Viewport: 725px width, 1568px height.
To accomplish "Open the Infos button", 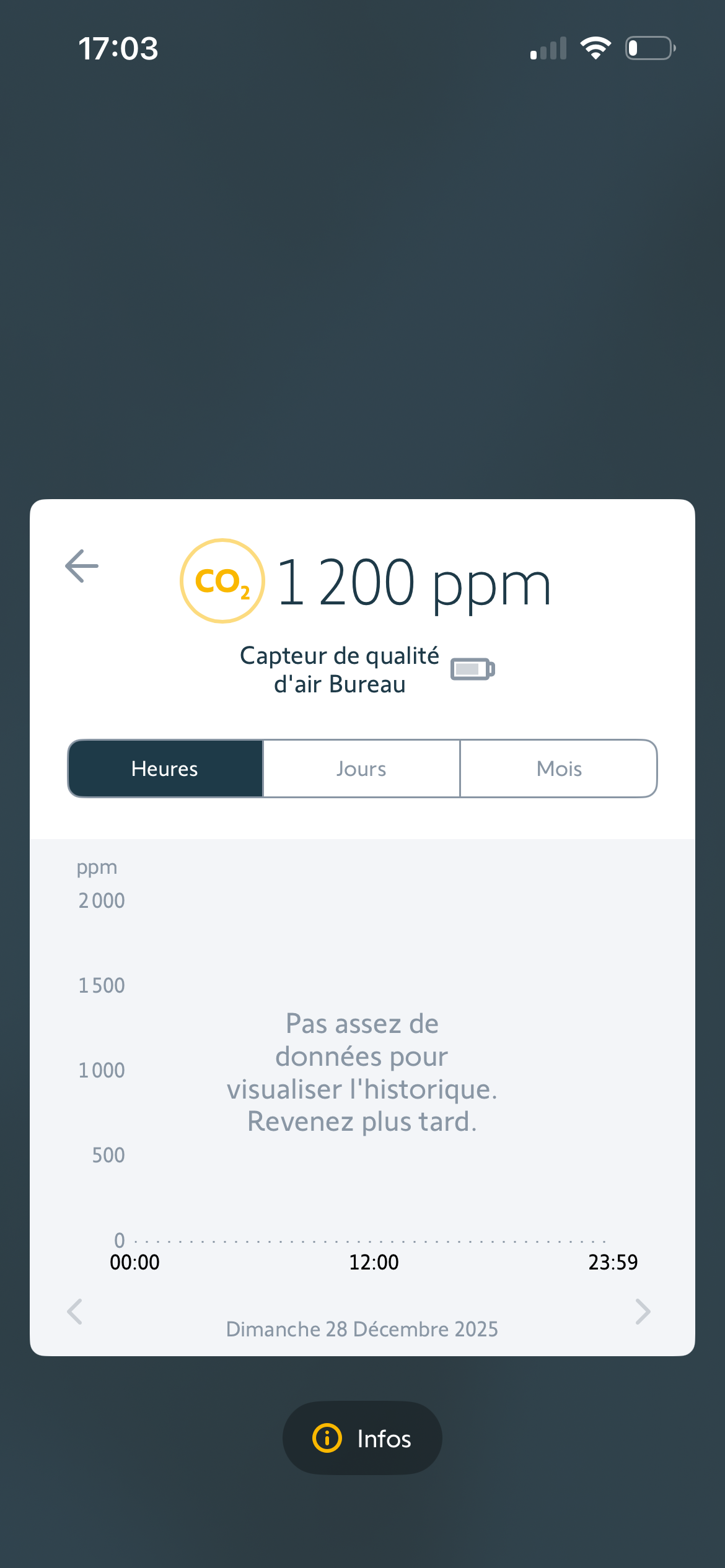I will [x=362, y=1438].
